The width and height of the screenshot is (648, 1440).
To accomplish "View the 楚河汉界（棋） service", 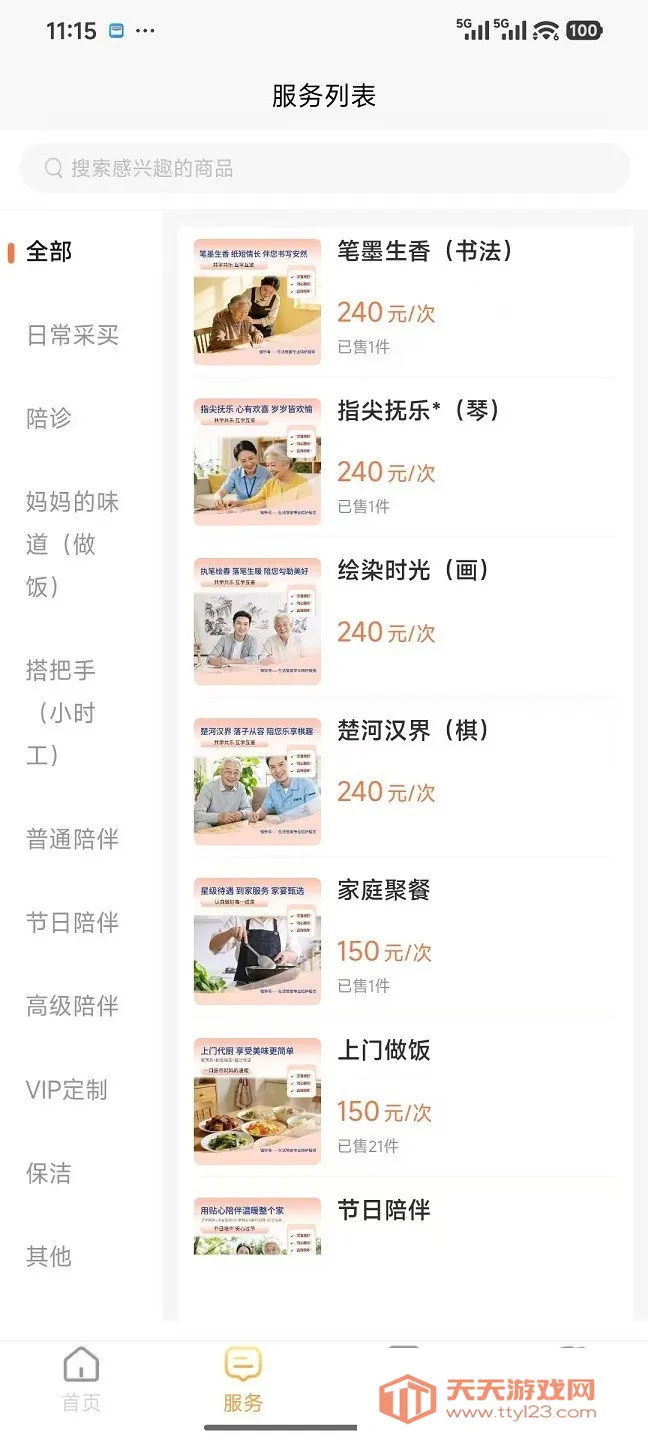I will pyautogui.click(x=404, y=781).
